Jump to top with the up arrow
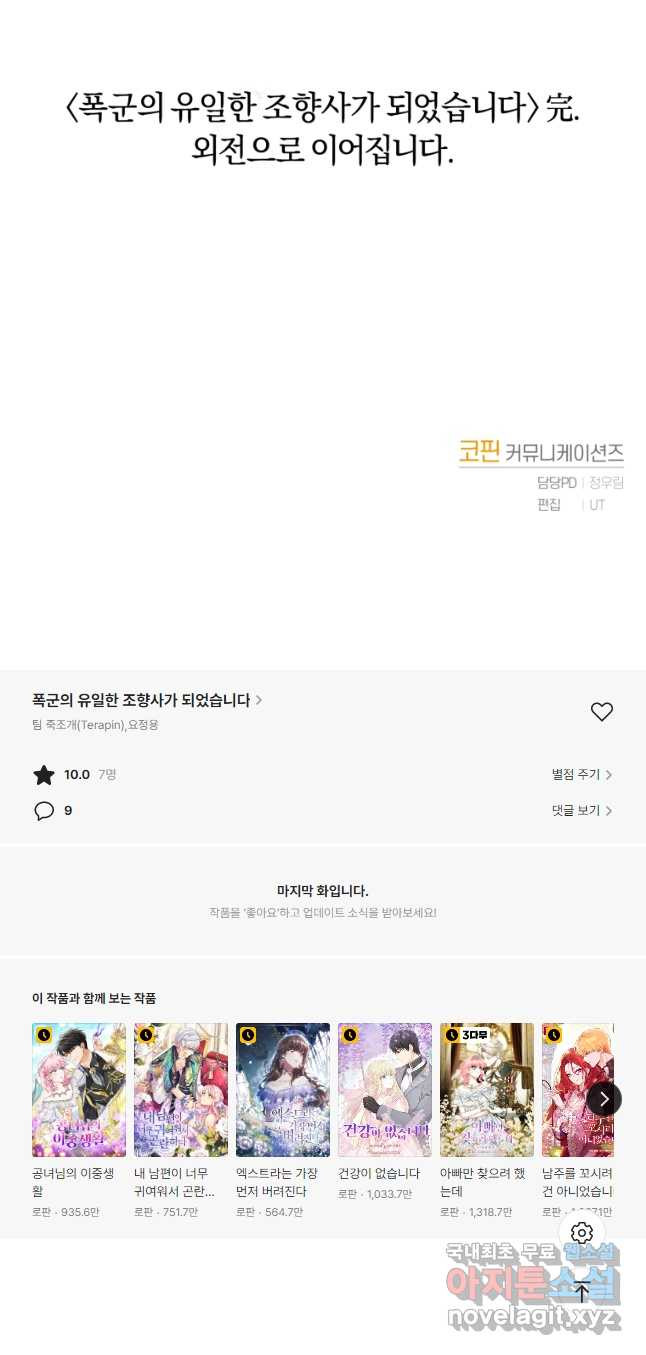The image size is (646, 1355). [582, 1291]
